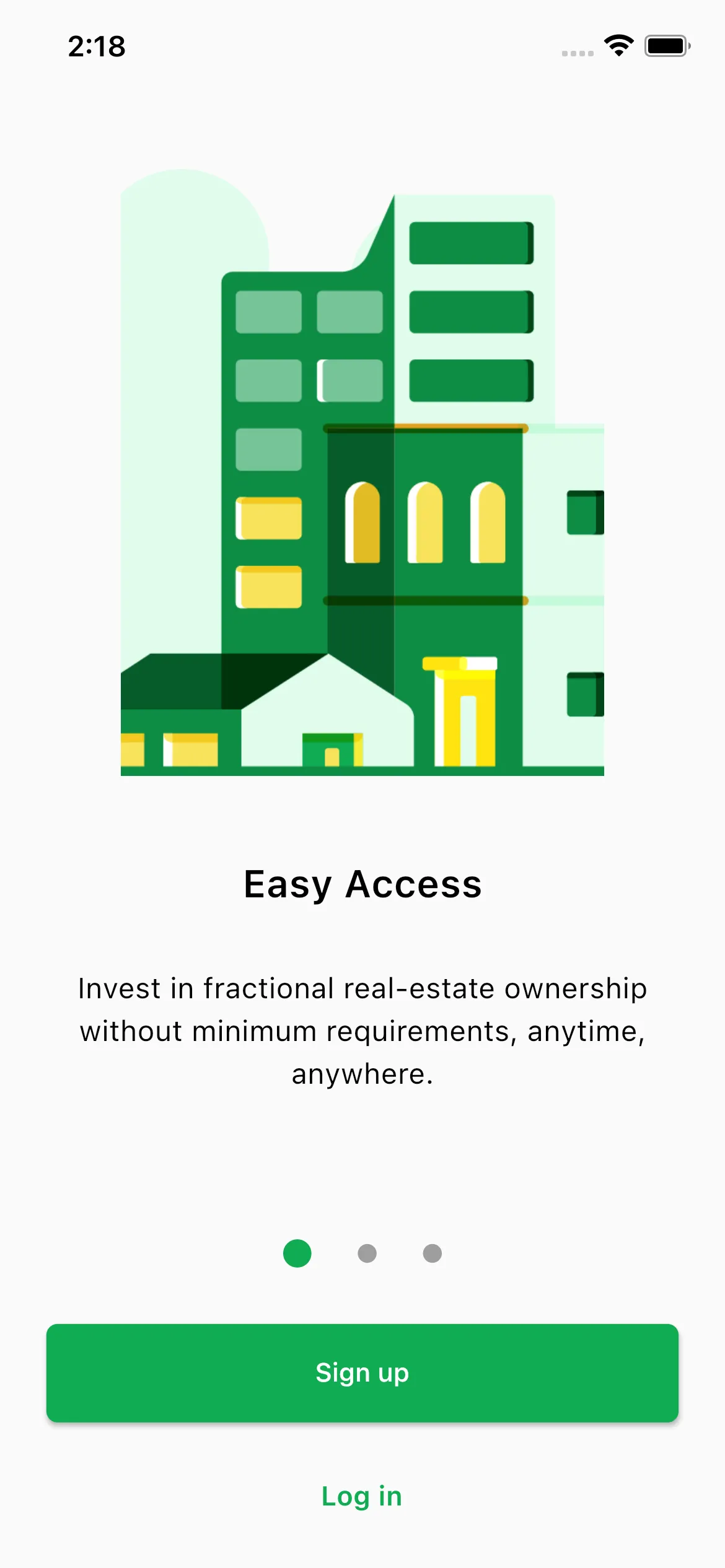The image size is (725, 1568).
Task: Tap the green Sign up button
Action: click(x=362, y=1373)
